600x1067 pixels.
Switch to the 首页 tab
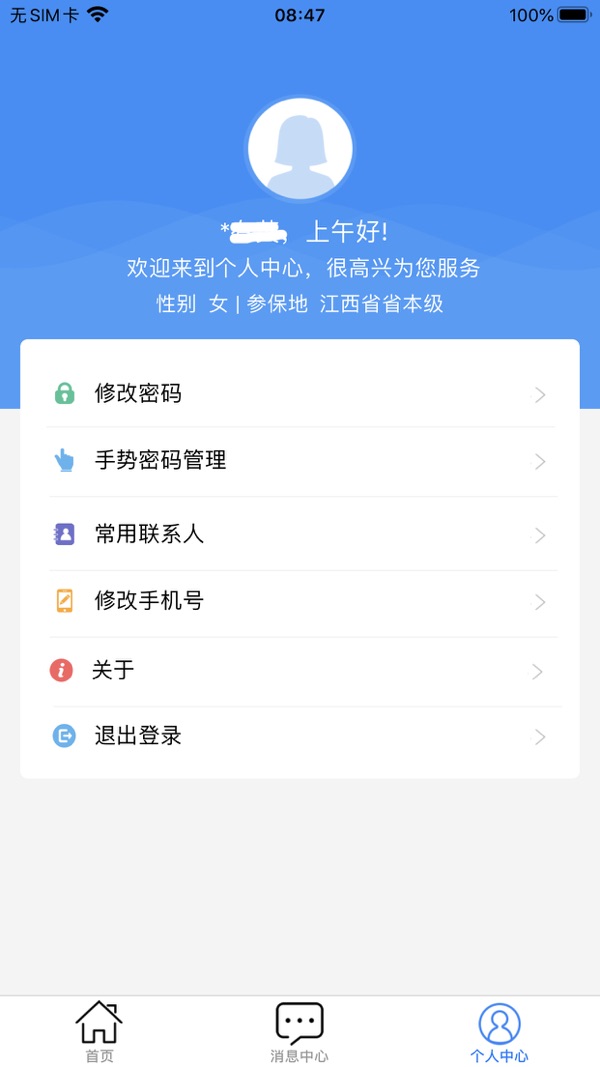click(99, 1031)
